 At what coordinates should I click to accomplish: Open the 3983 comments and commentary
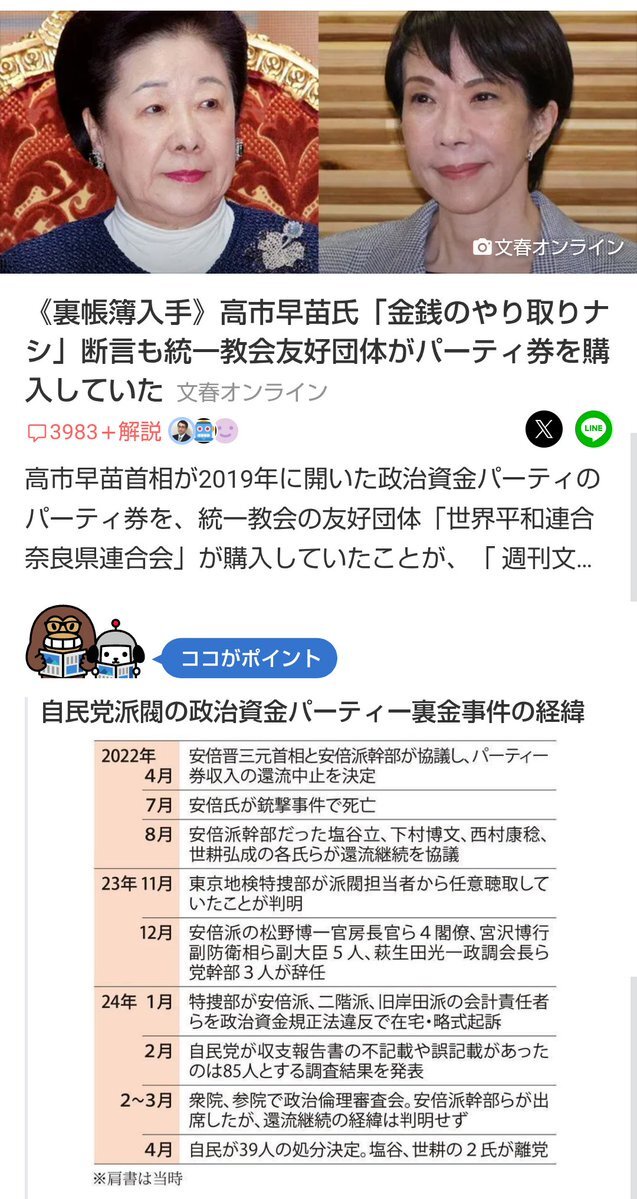(93, 431)
